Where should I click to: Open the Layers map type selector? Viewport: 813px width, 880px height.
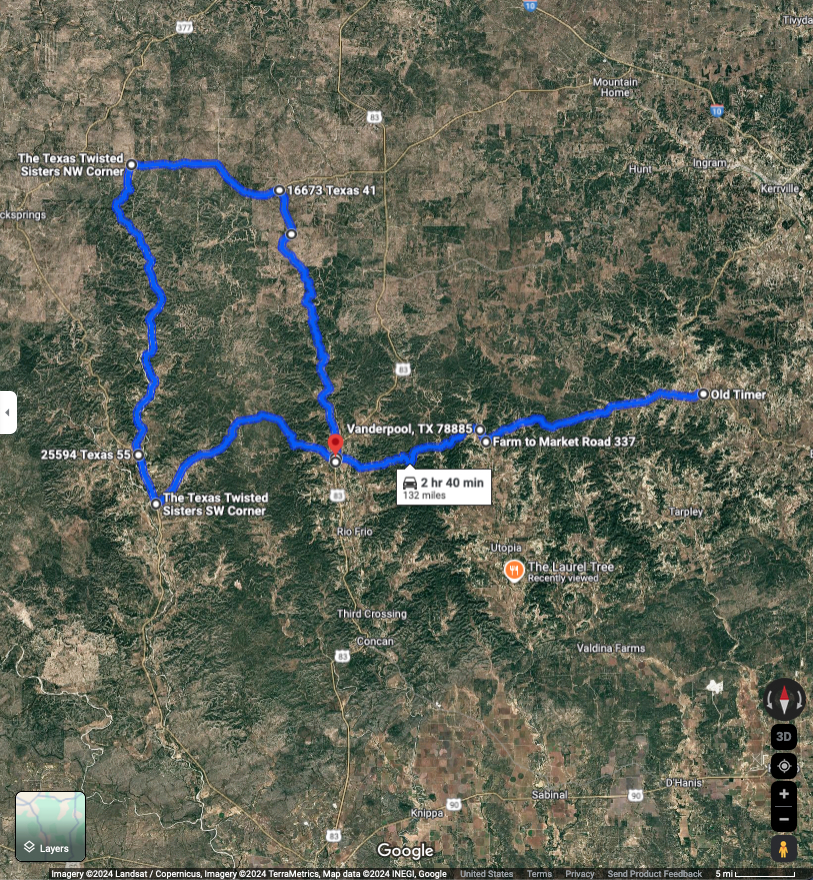click(x=50, y=826)
